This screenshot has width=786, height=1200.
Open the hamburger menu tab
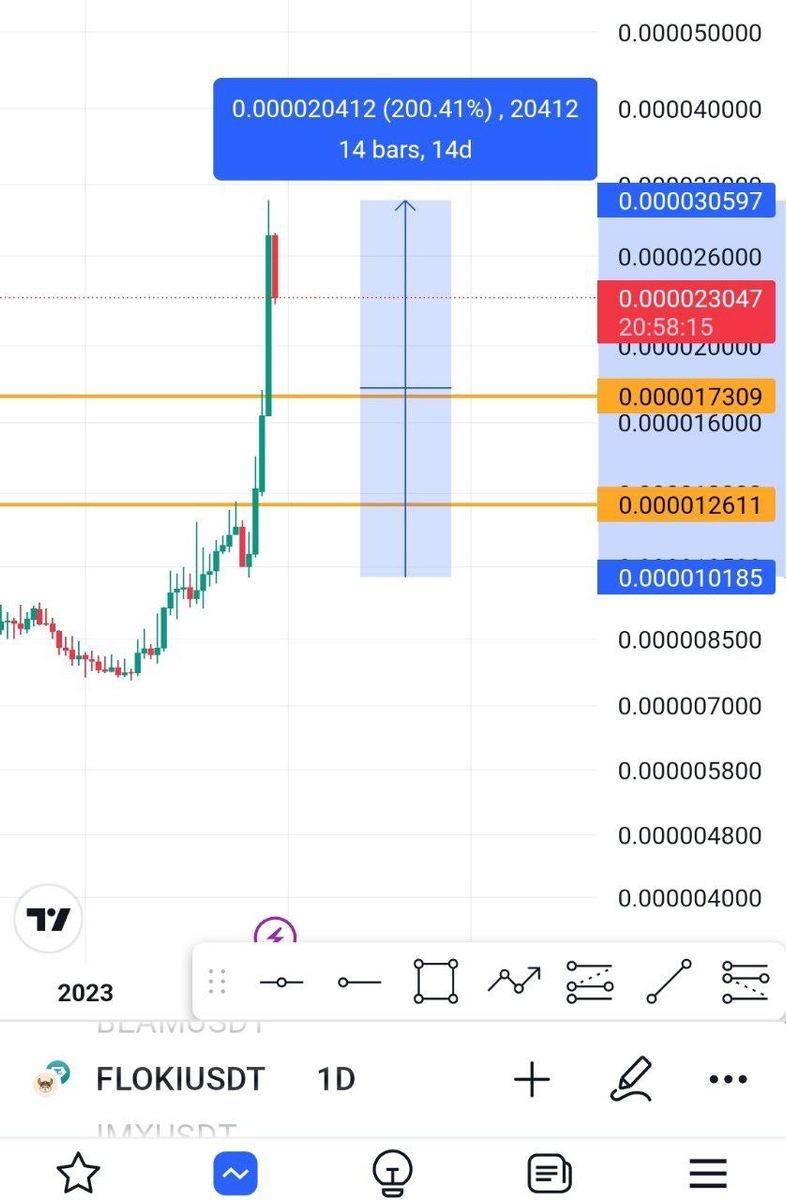[707, 1172]
